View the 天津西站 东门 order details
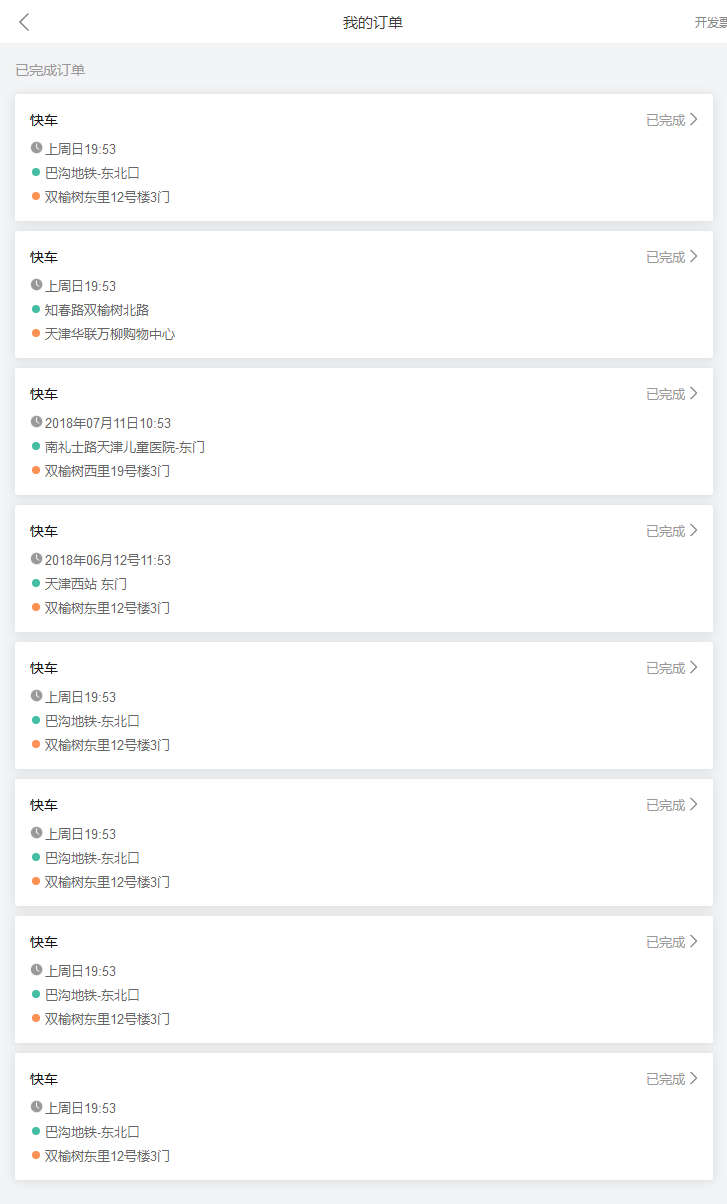This screenshot has width=727, height=1204. tap(363, 569)
